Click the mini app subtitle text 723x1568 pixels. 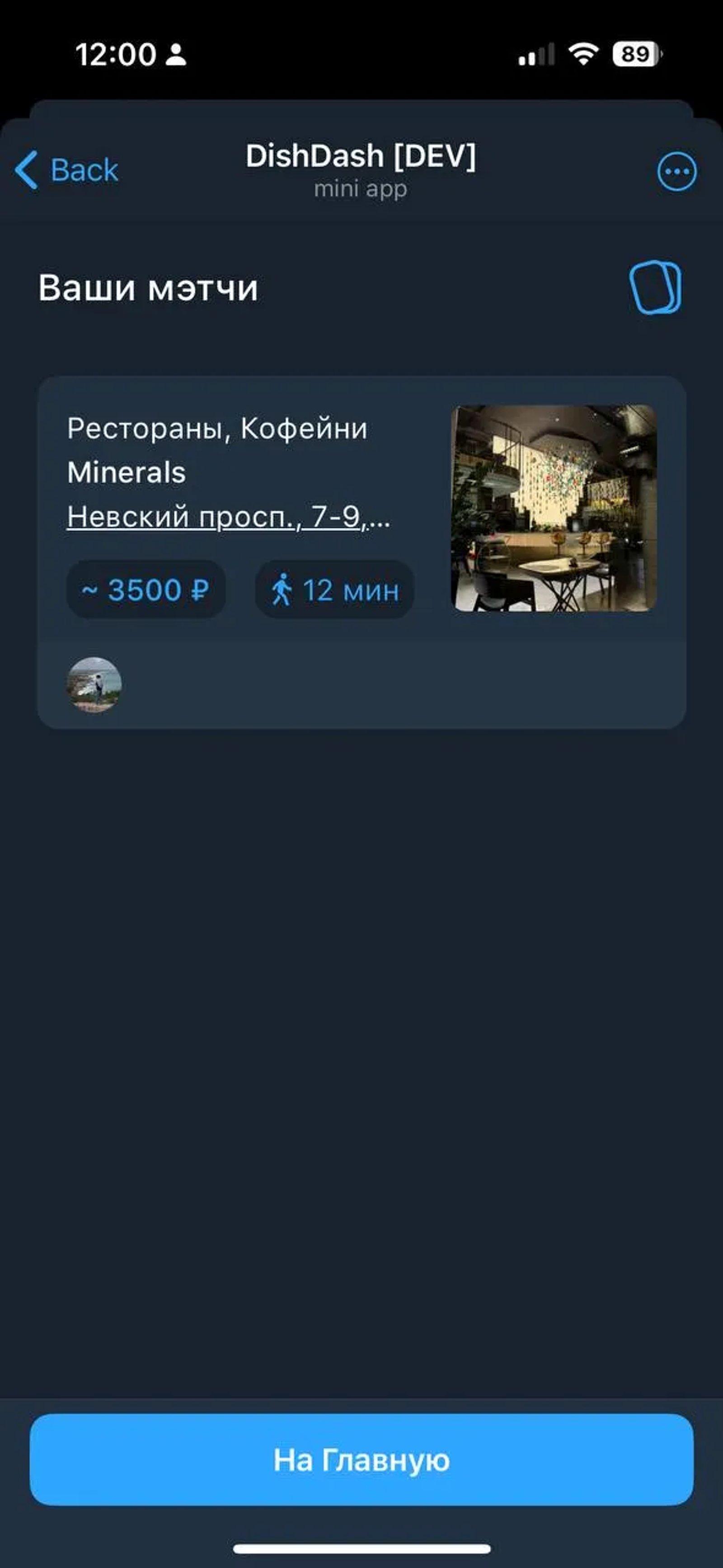(361, 189)
